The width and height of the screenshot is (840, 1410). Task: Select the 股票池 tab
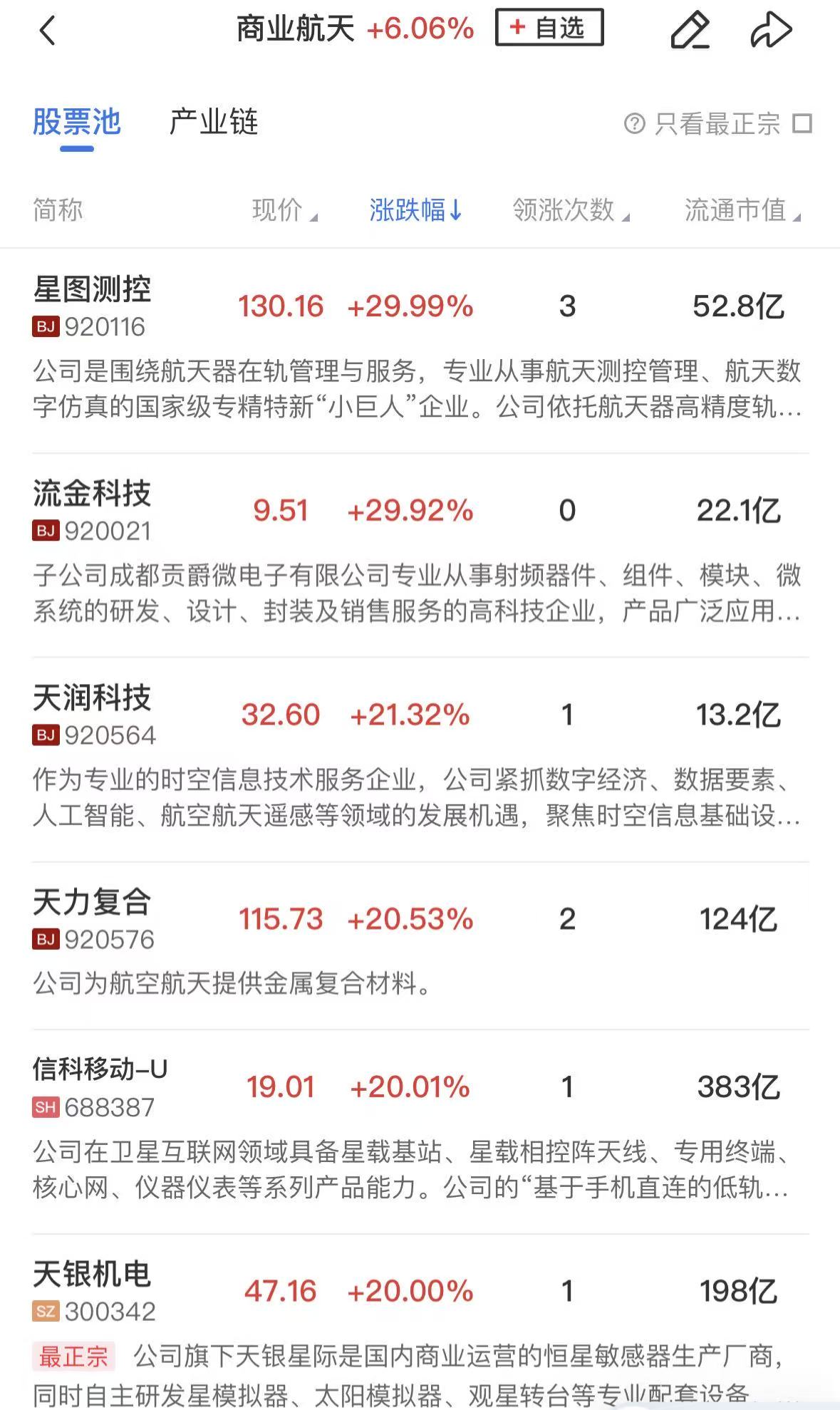(x=76, y=123)
